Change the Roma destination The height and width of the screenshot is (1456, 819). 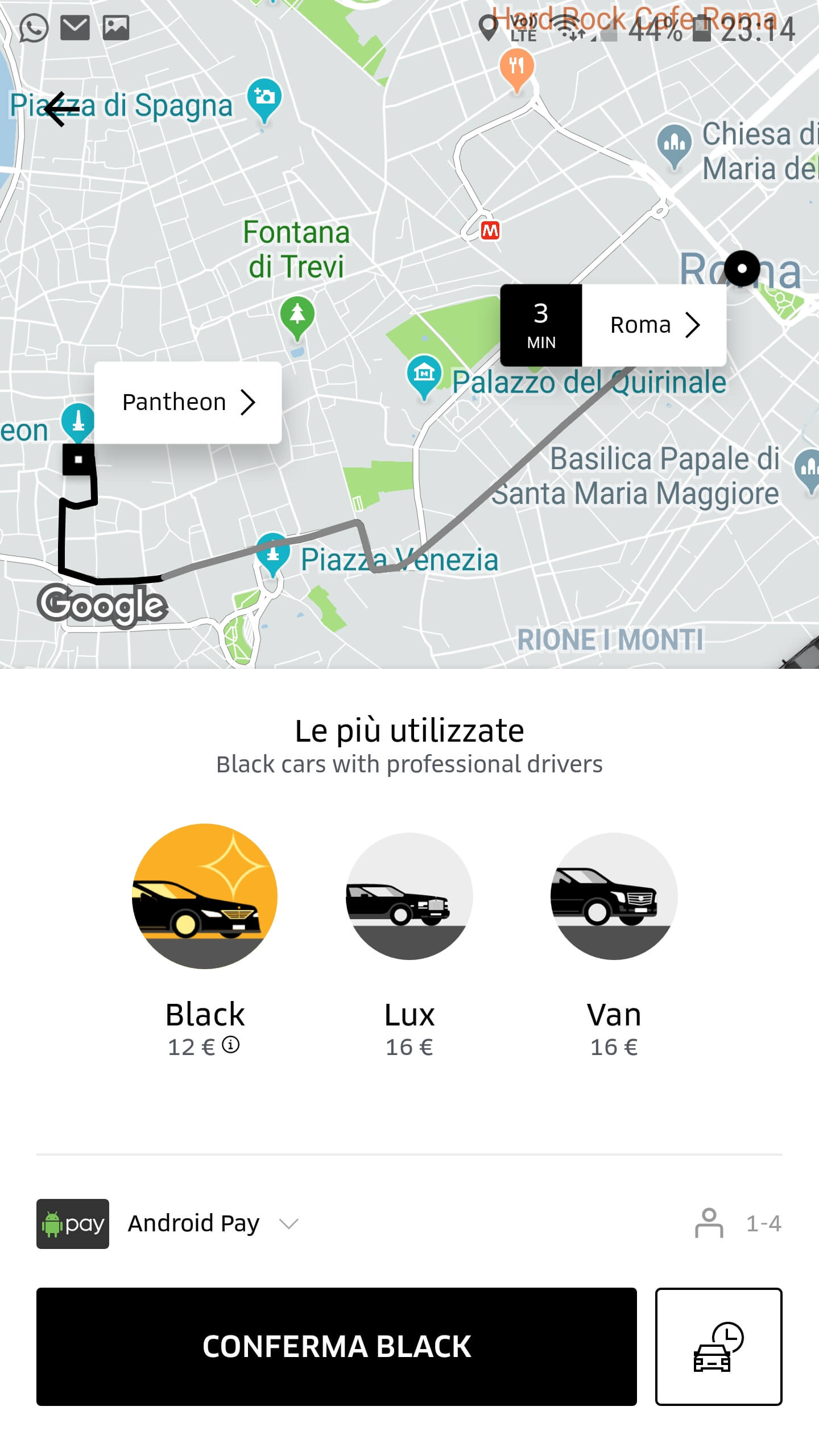pyautogui.click(x=653, y=325)
